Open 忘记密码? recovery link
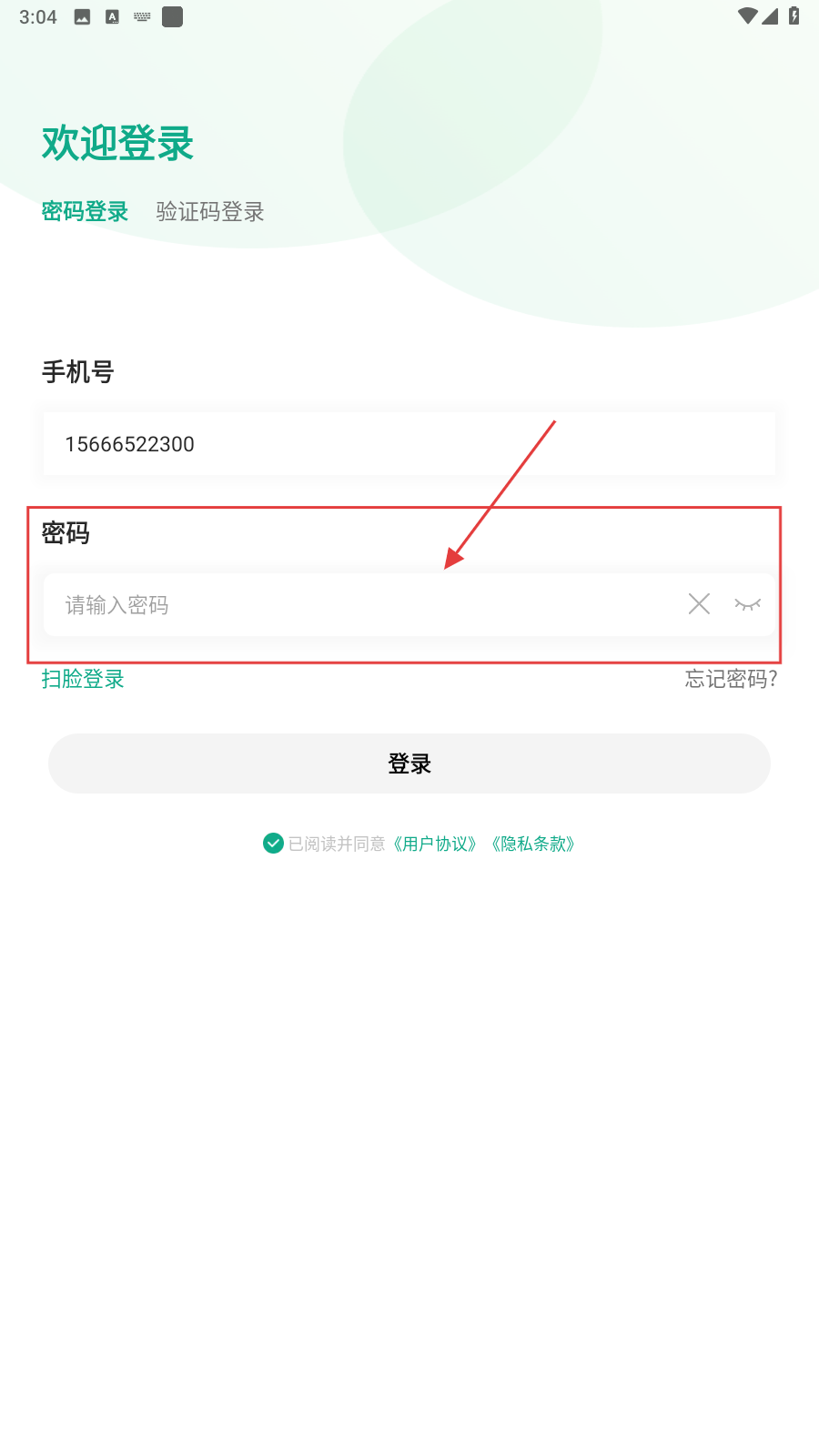The height and width of the screenshot is (1456, 819). click(731, 679)
